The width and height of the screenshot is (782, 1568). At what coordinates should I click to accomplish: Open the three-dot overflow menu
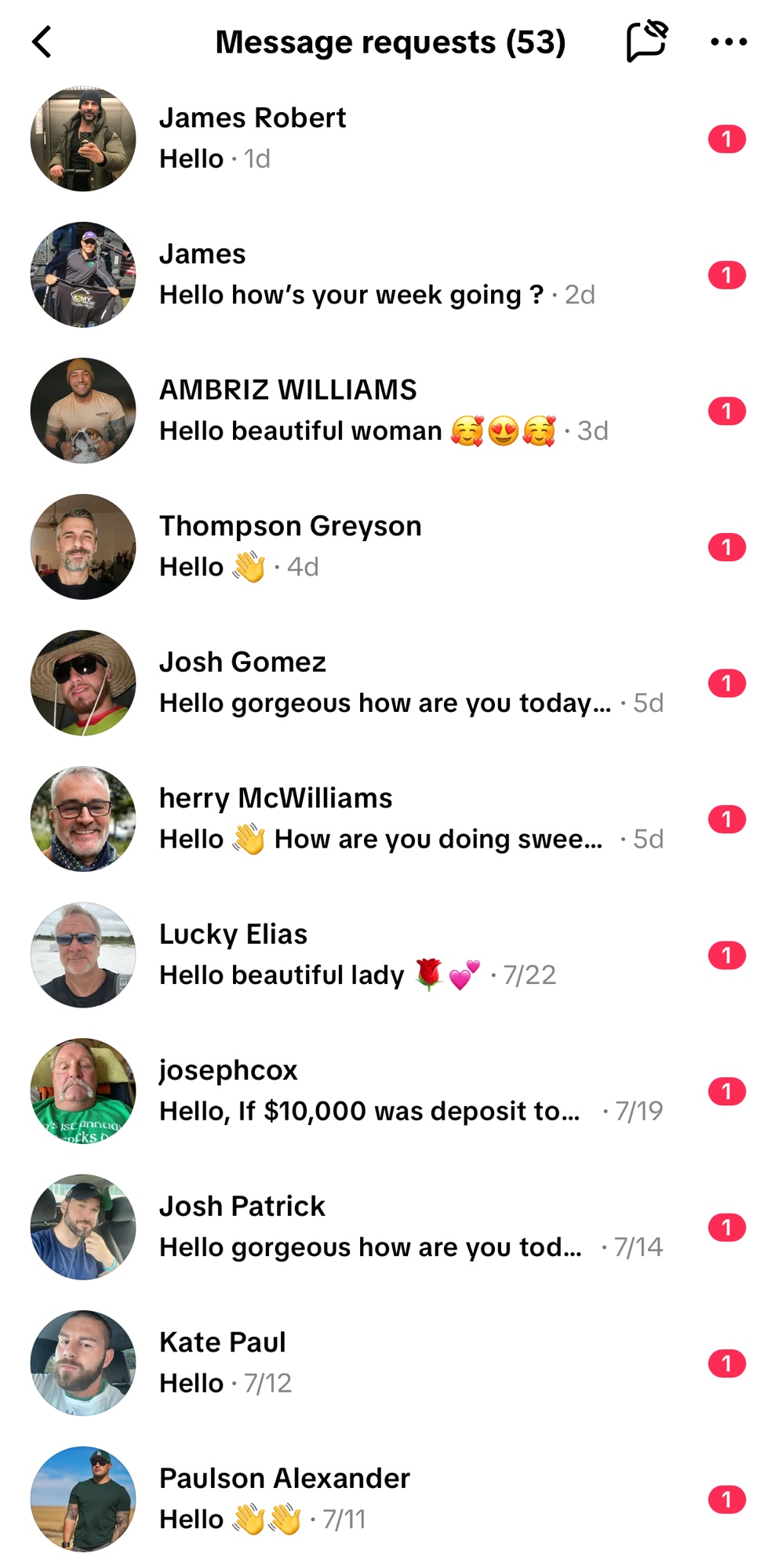pos(728,42)
